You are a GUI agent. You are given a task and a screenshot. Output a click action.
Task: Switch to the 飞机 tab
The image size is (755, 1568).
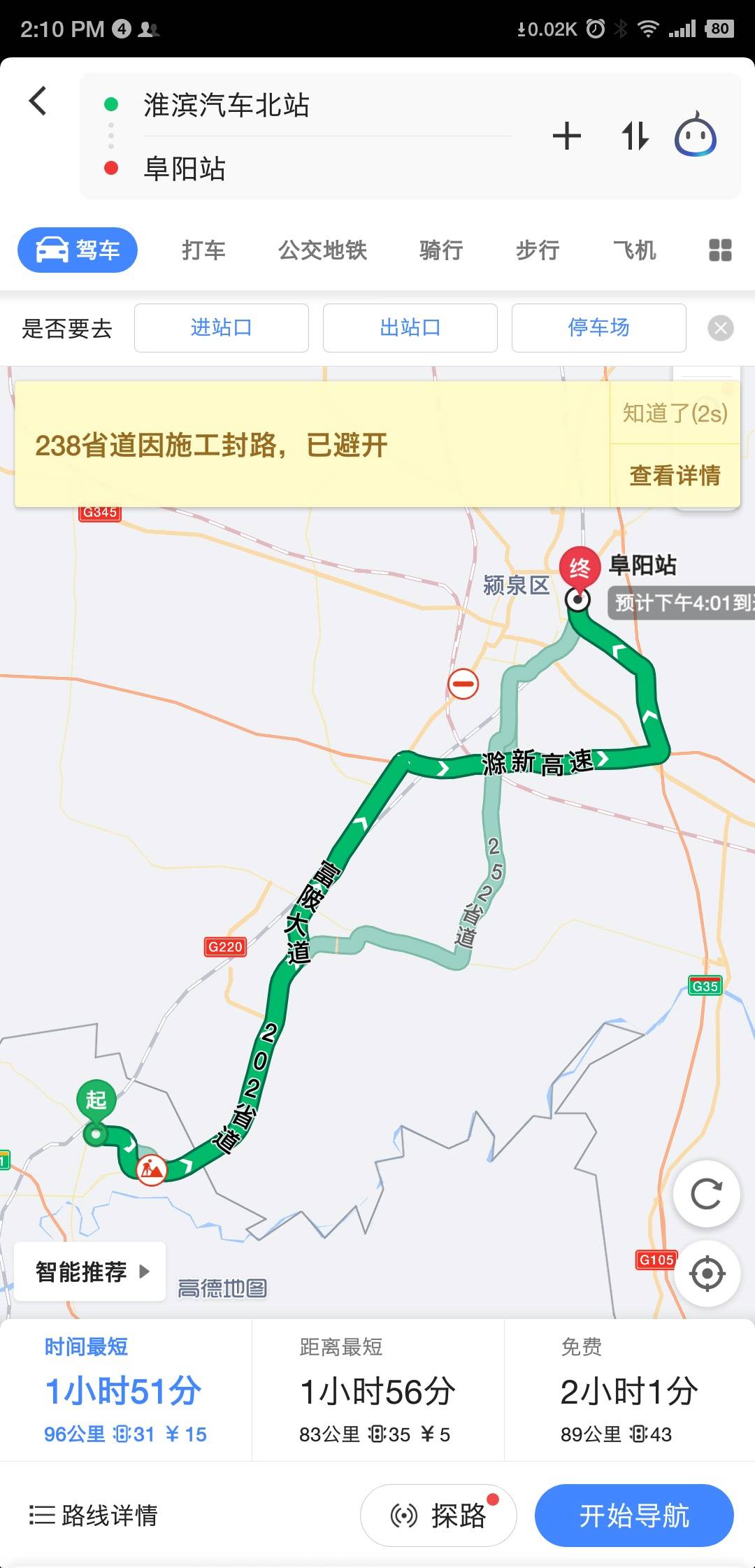pyautogui.click(x=634, y=250)
